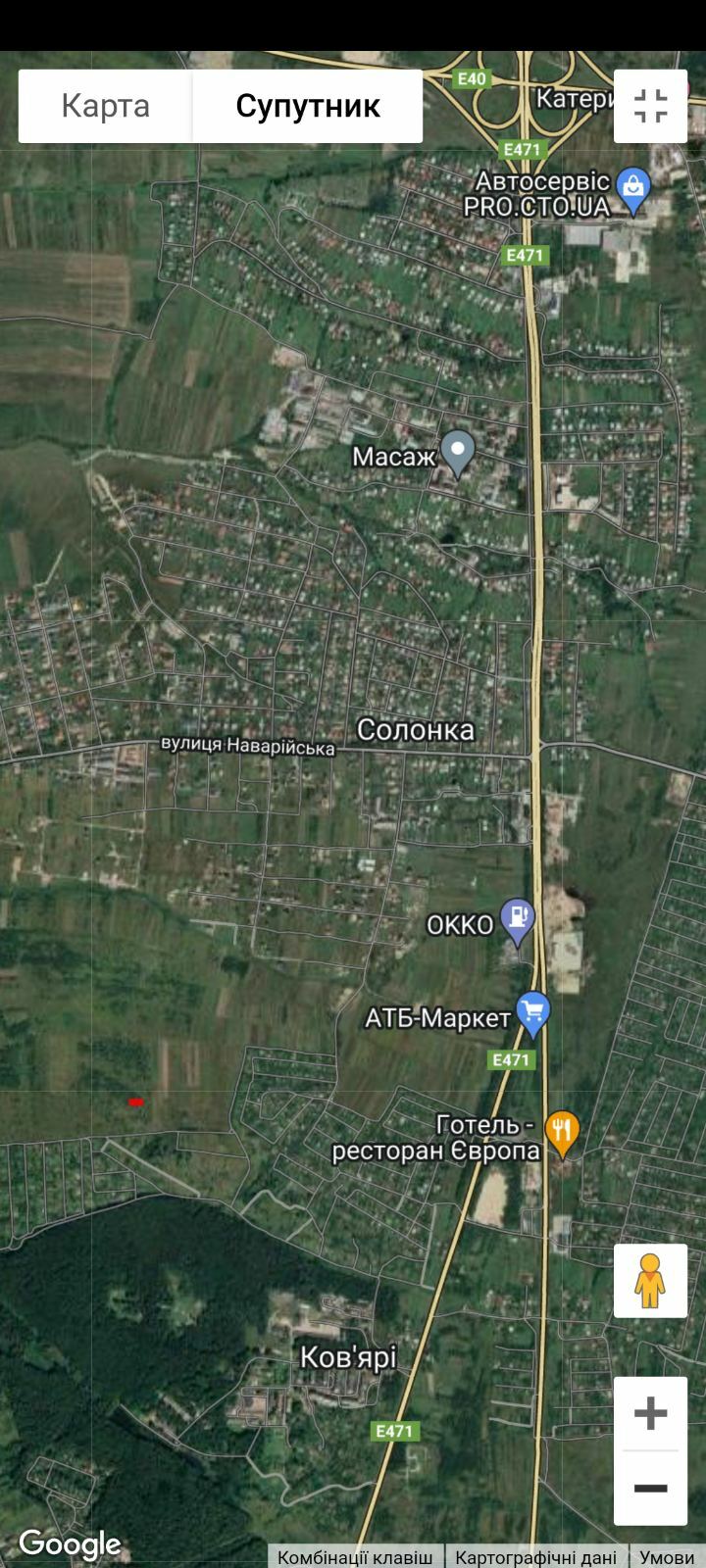706x1568 pixels.
Task: Select the Супутник satellite view
Action: point(308,106)
